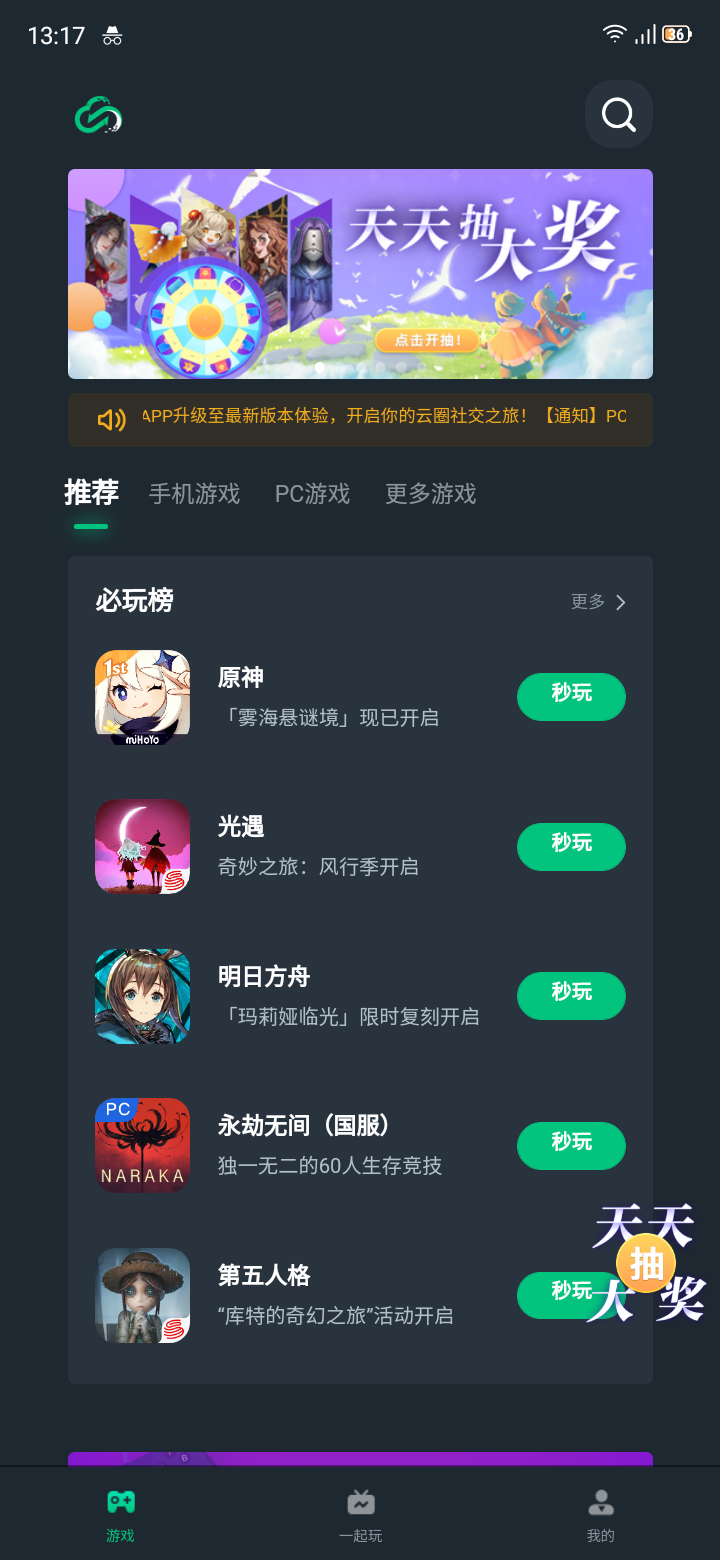Viewport: 720px width, 1560px height.
Task: Open the search icon
Action: (x=618, y=115)
